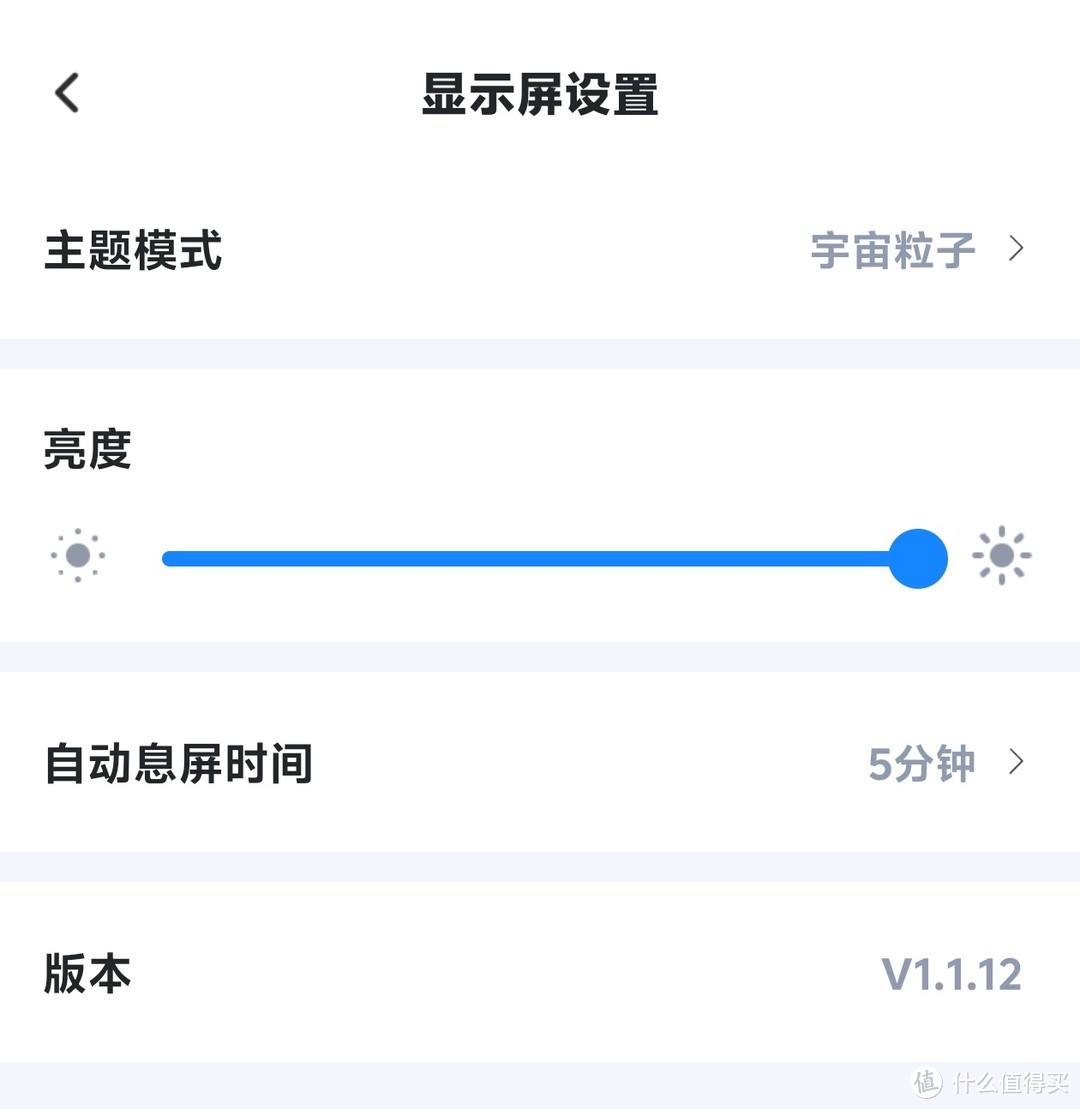Screen dimensions: 1080x1109
Task: Tap the 亮度 section heading
Action: tap(88, 450)
